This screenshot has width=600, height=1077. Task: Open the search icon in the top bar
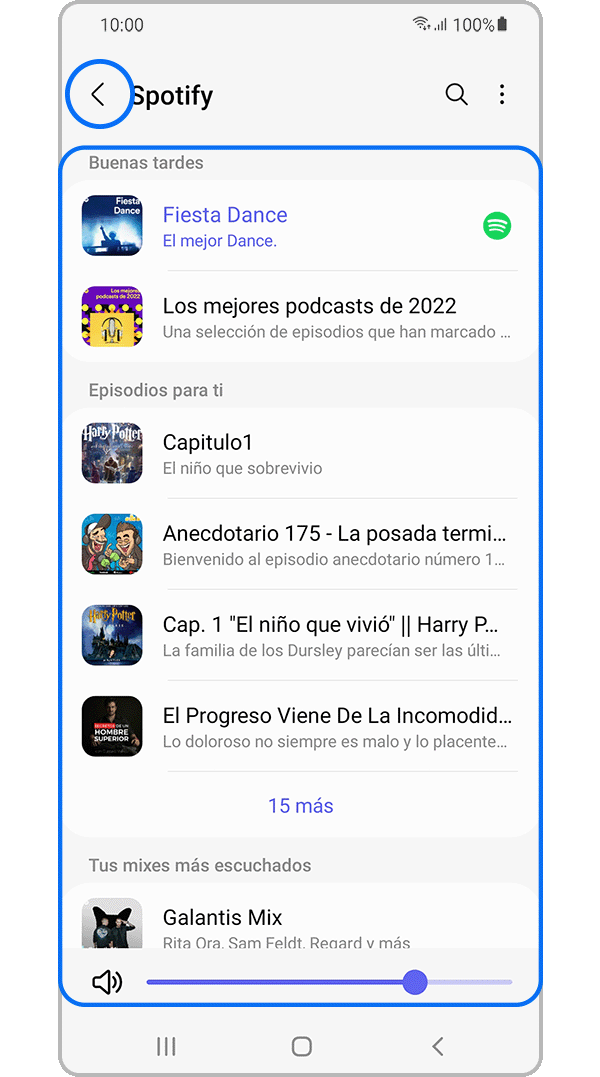(x=456, y=95)
